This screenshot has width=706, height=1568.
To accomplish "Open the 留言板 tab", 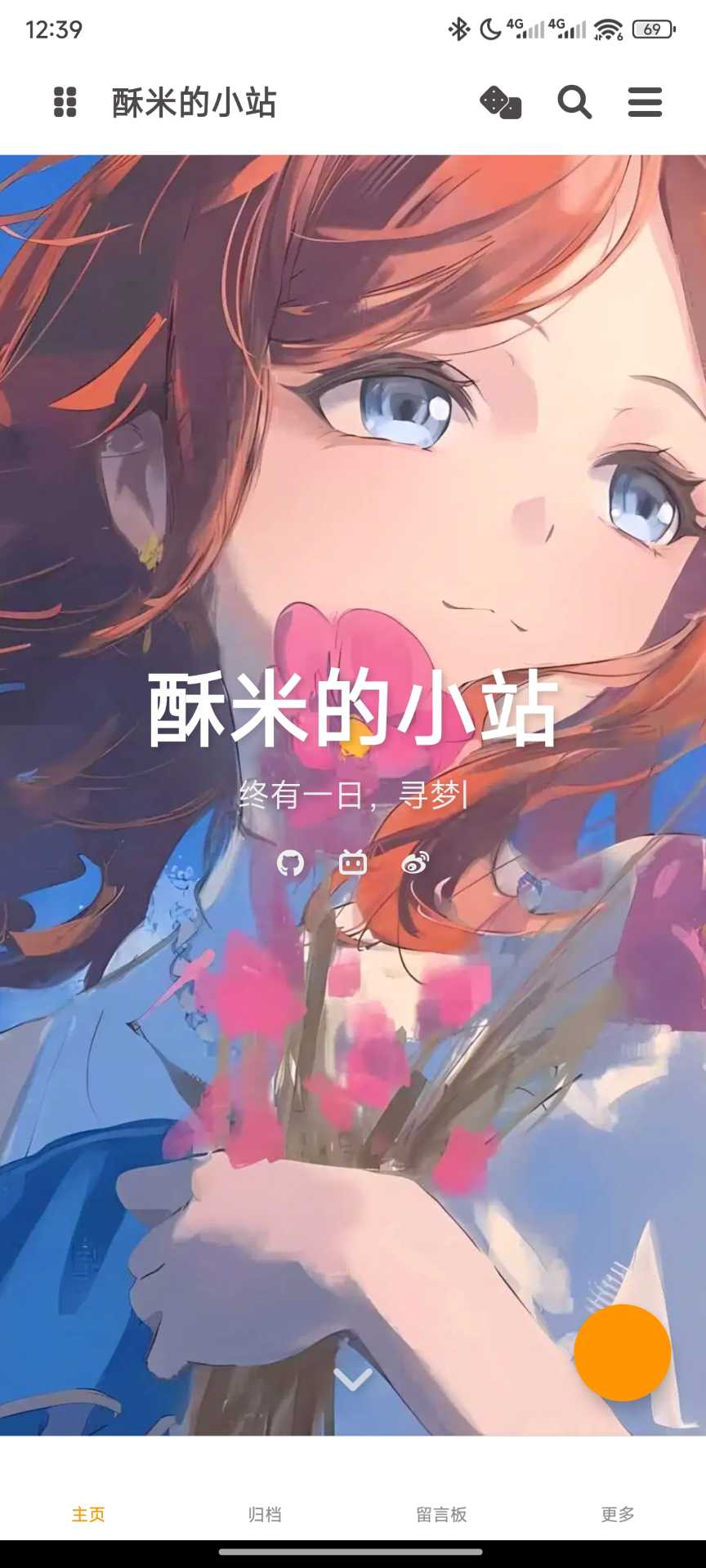I will point(441,1514).
